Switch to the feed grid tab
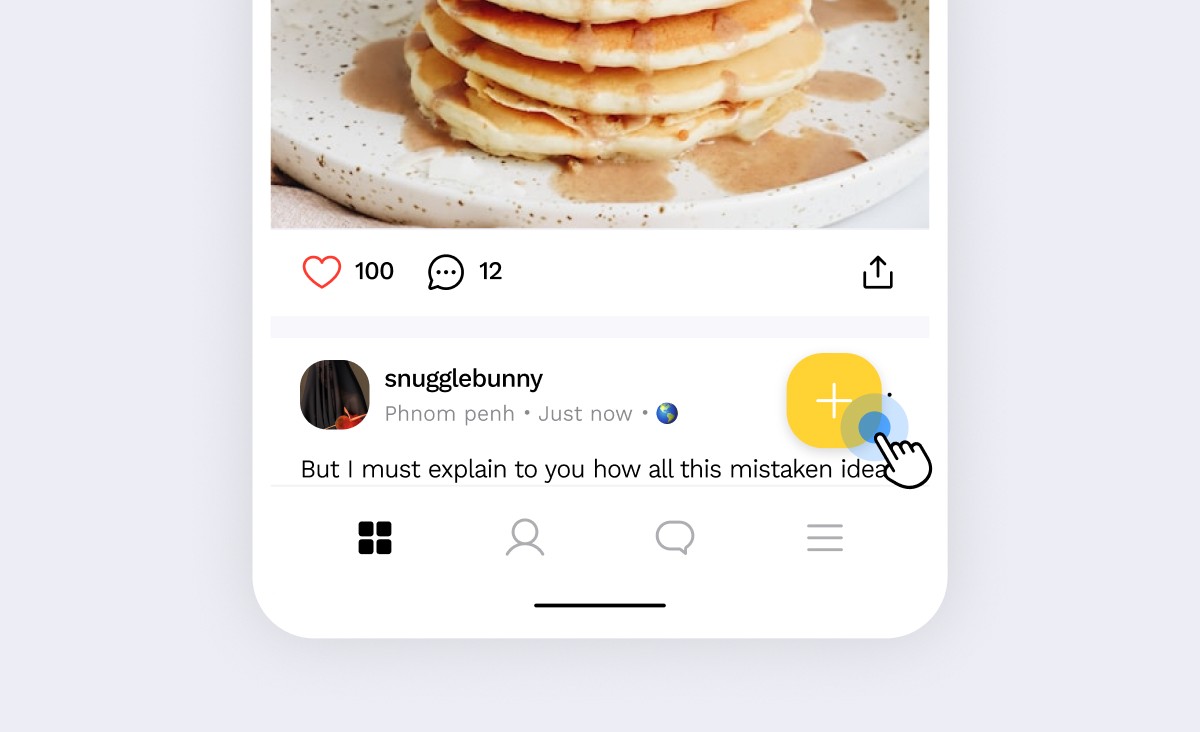 375,538
